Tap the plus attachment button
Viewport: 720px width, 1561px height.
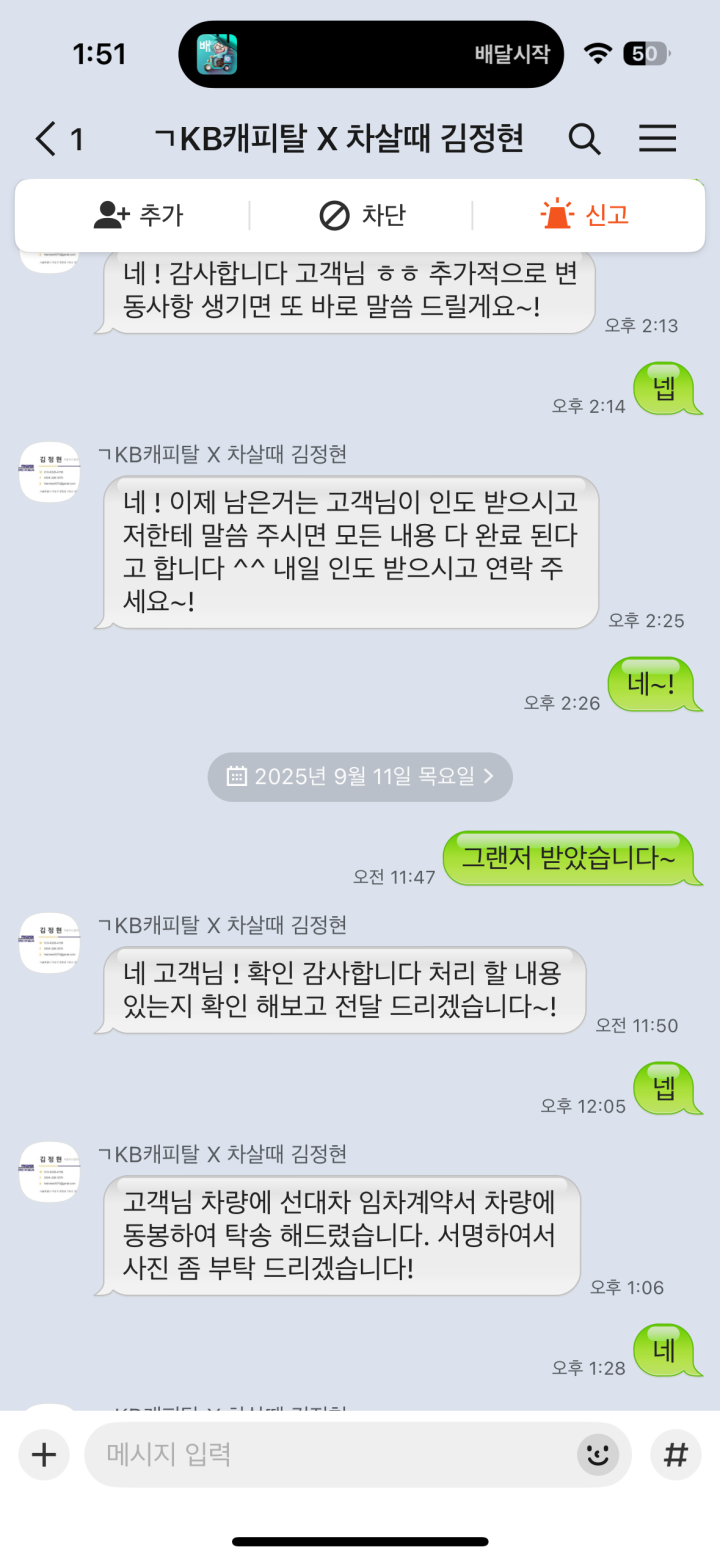44,1454
